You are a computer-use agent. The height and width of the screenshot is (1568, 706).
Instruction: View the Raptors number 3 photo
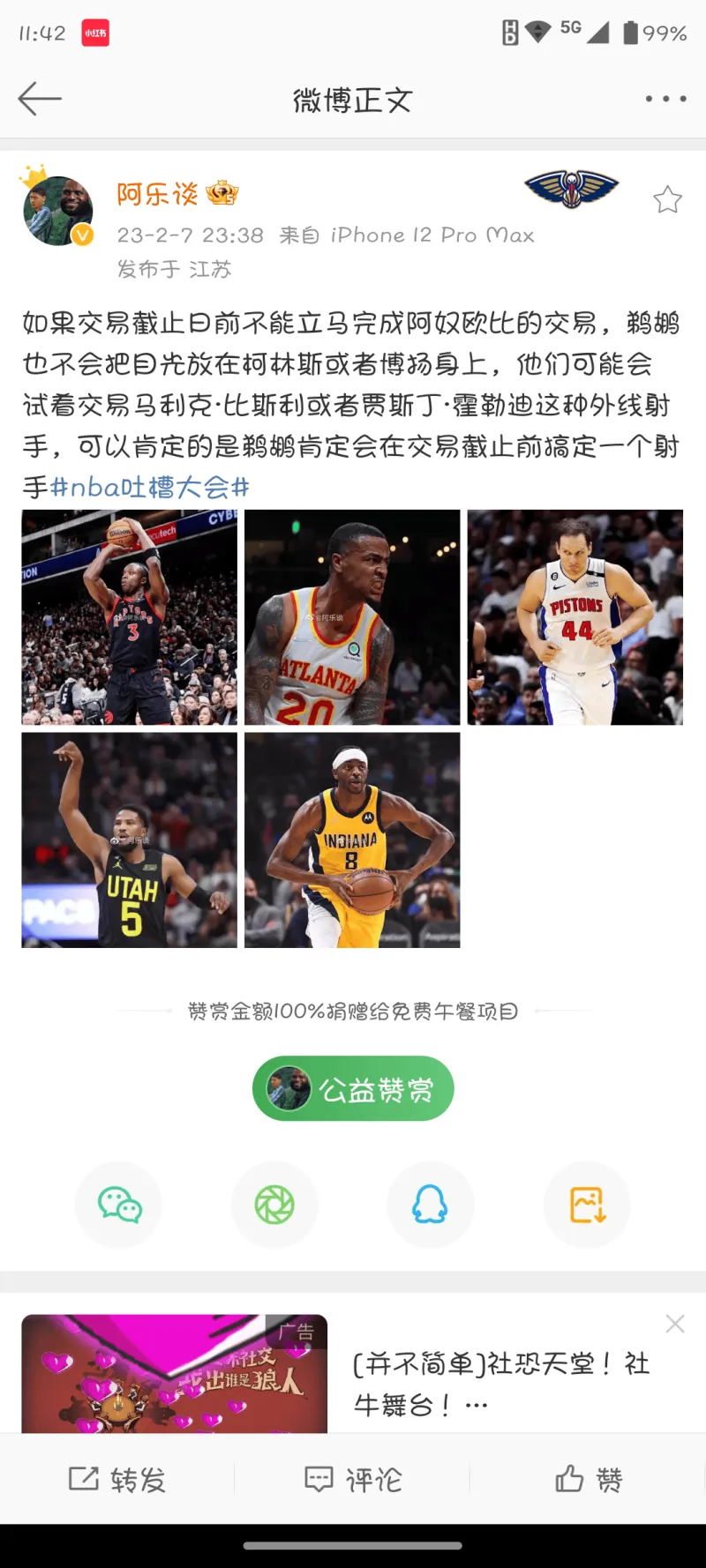[x=130, y=617]
